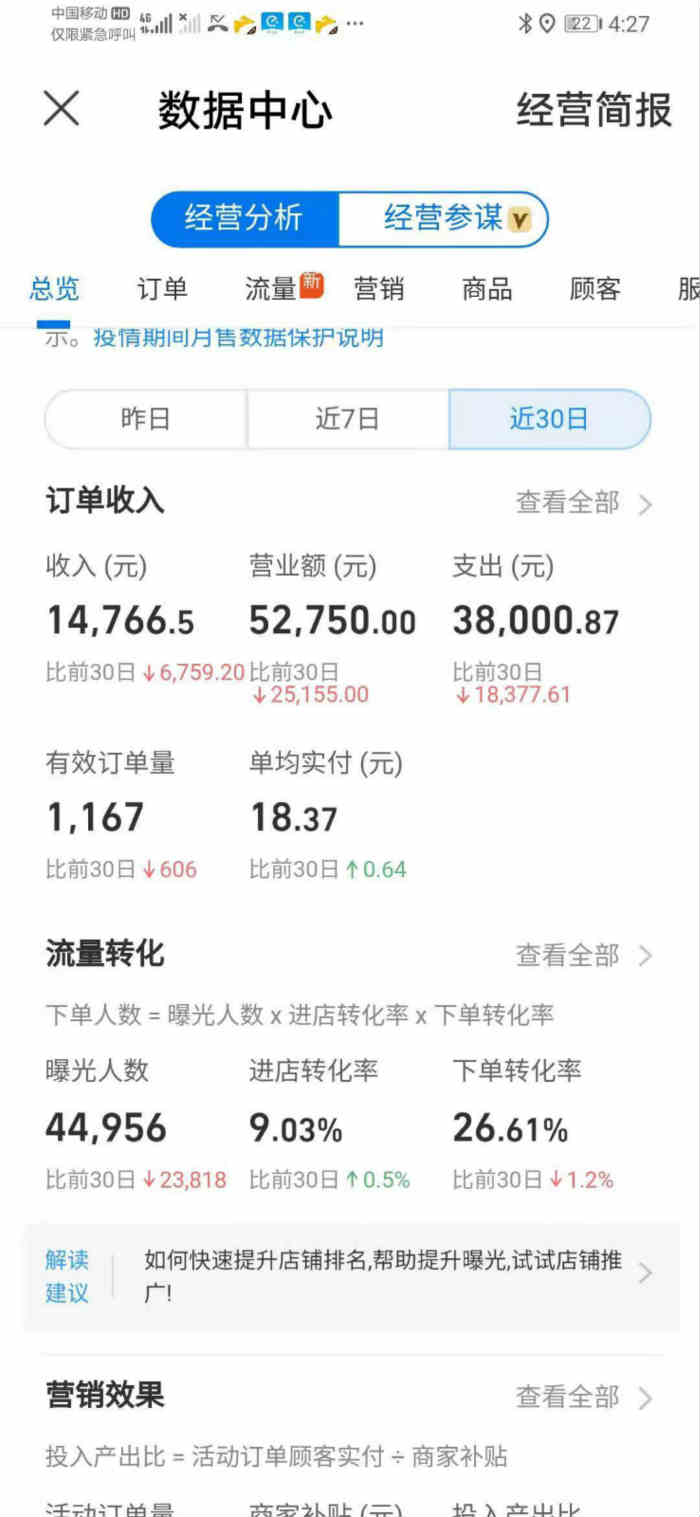The width and height of the screenshot is (700, 1517).
Task: Open the 订单 tab
Action: click(162, 290)
